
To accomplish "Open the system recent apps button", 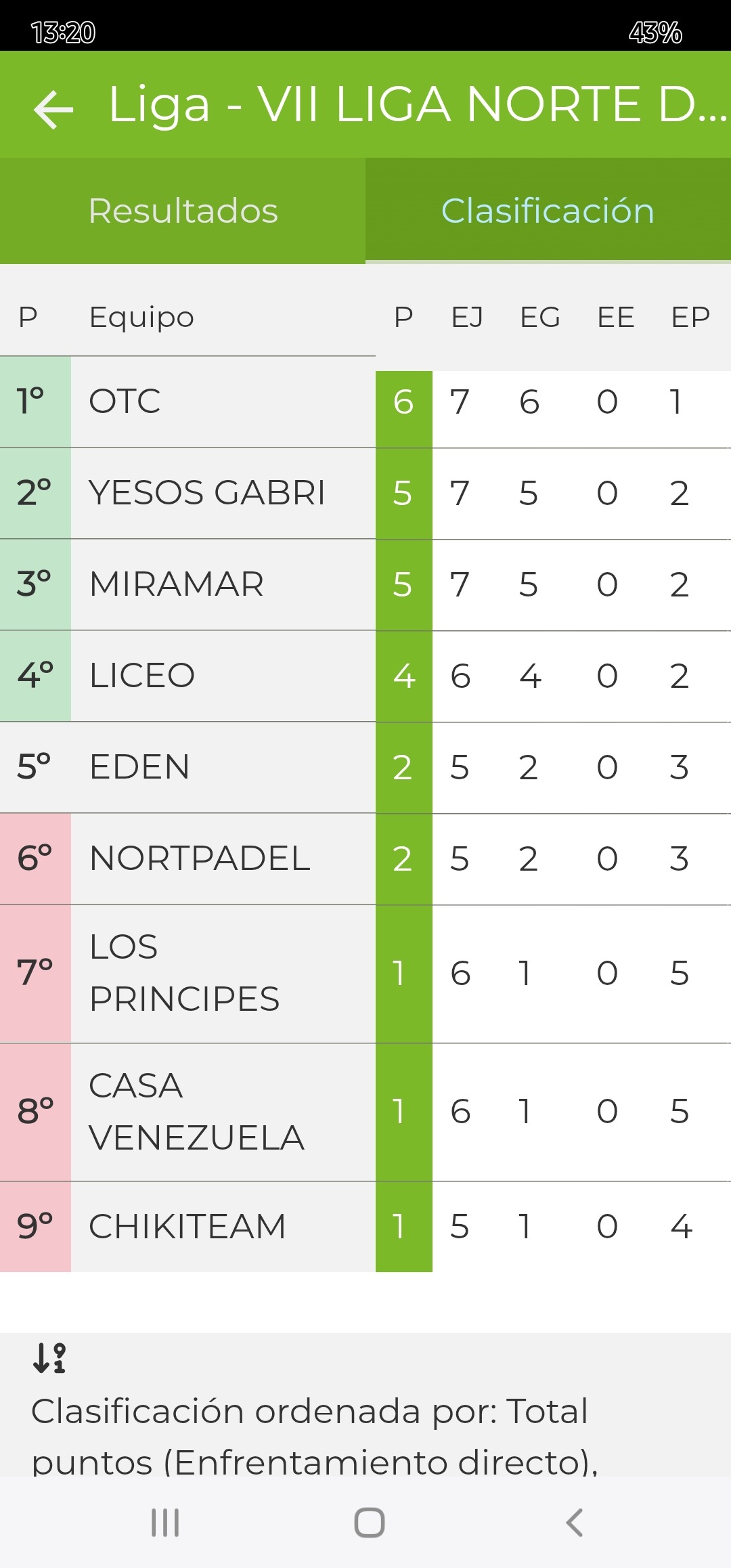I will tap(165, 1523).
